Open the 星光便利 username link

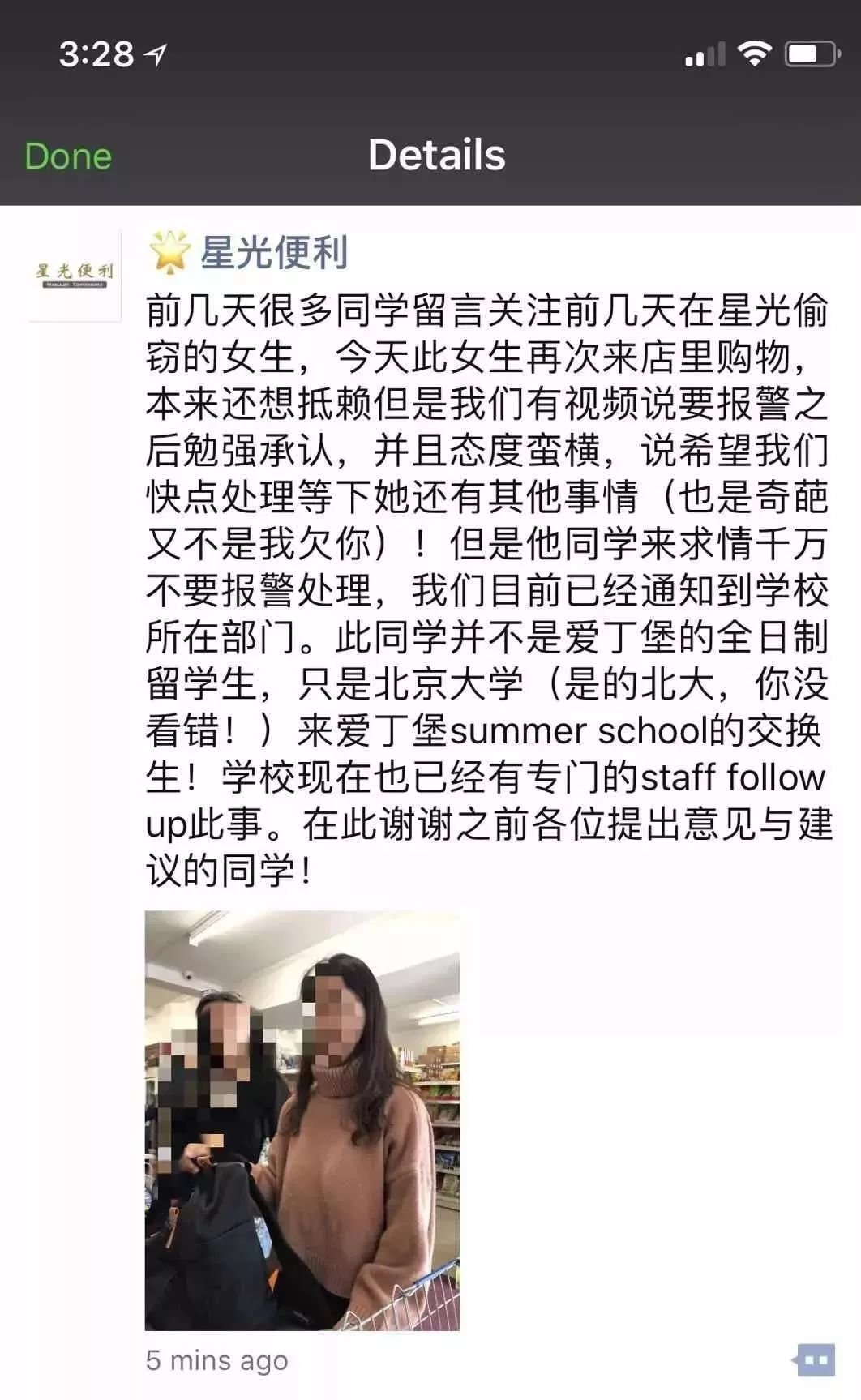click(x=274, y=252)
